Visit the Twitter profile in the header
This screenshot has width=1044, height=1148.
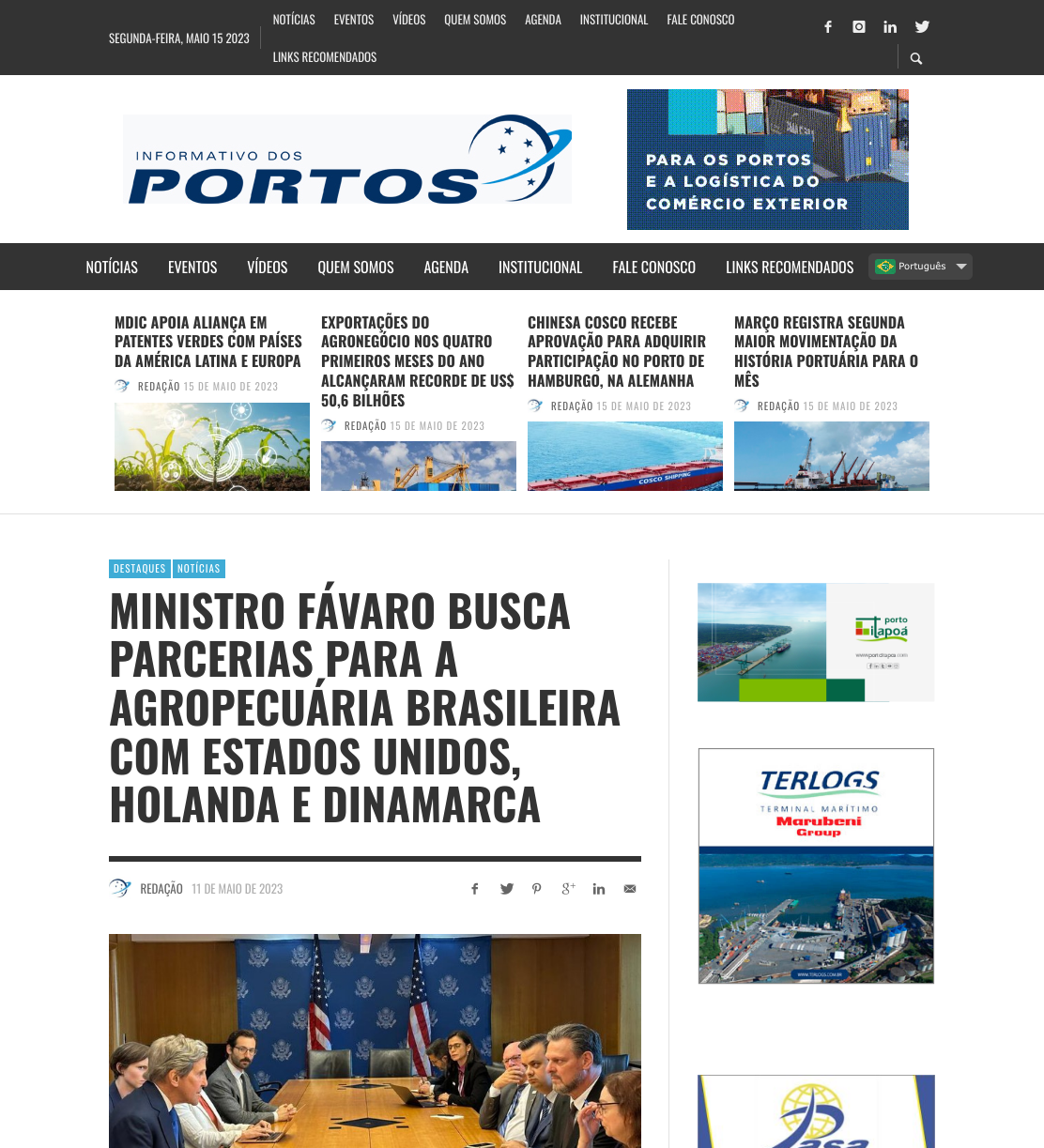pyautogui.click(x=922, y=27)
